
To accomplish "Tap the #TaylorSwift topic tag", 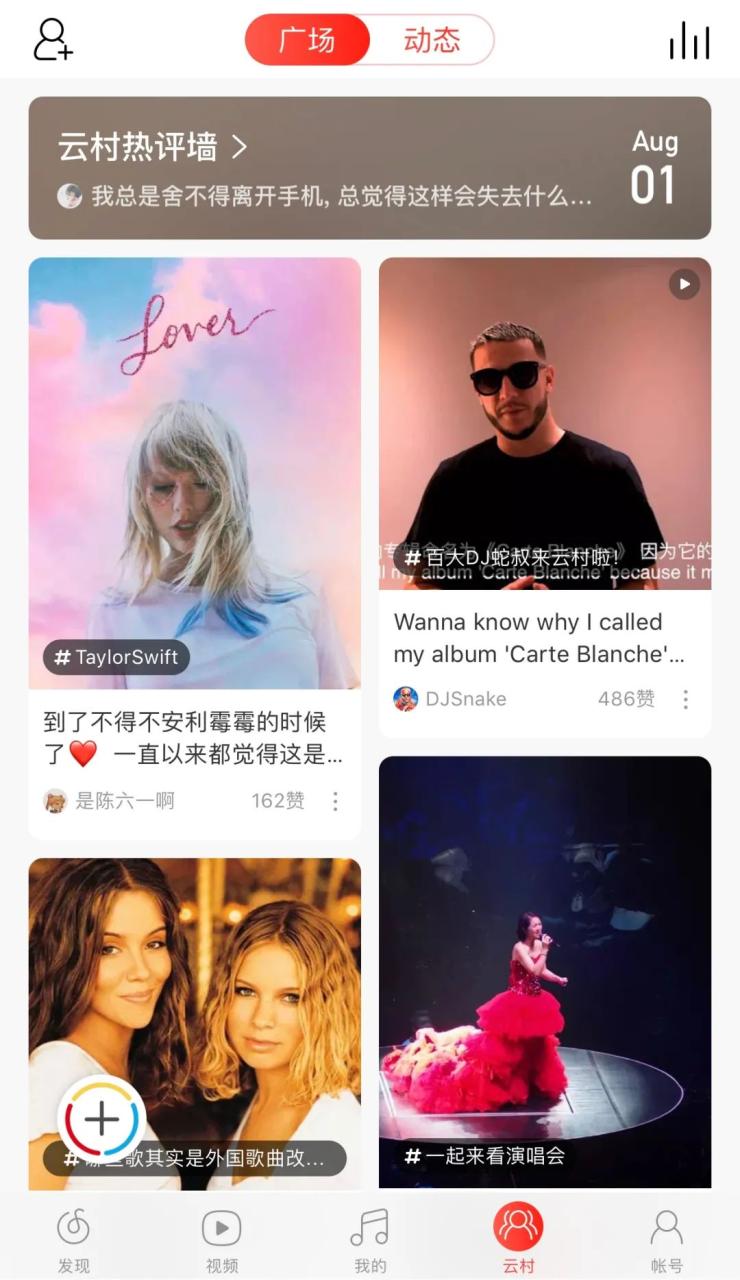I will (x=116, y=657).
